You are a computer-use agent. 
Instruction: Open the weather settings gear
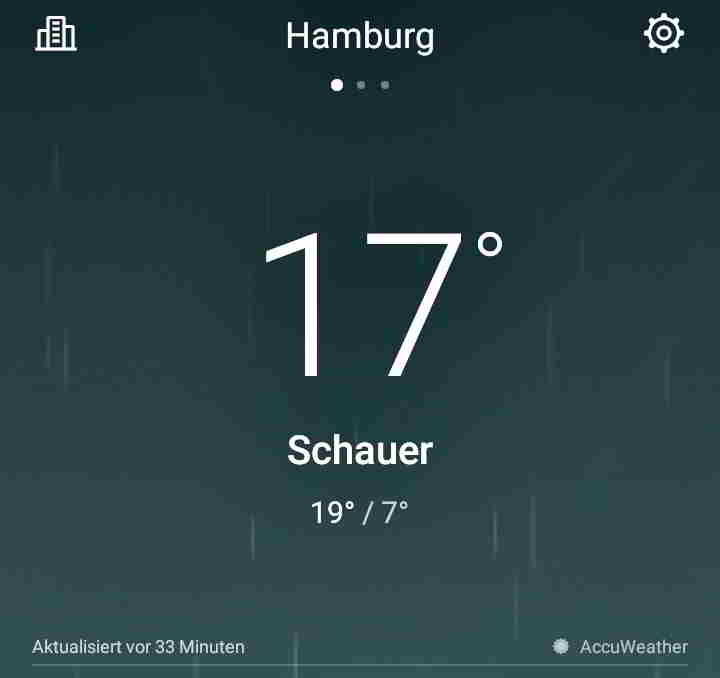point(663,34)
